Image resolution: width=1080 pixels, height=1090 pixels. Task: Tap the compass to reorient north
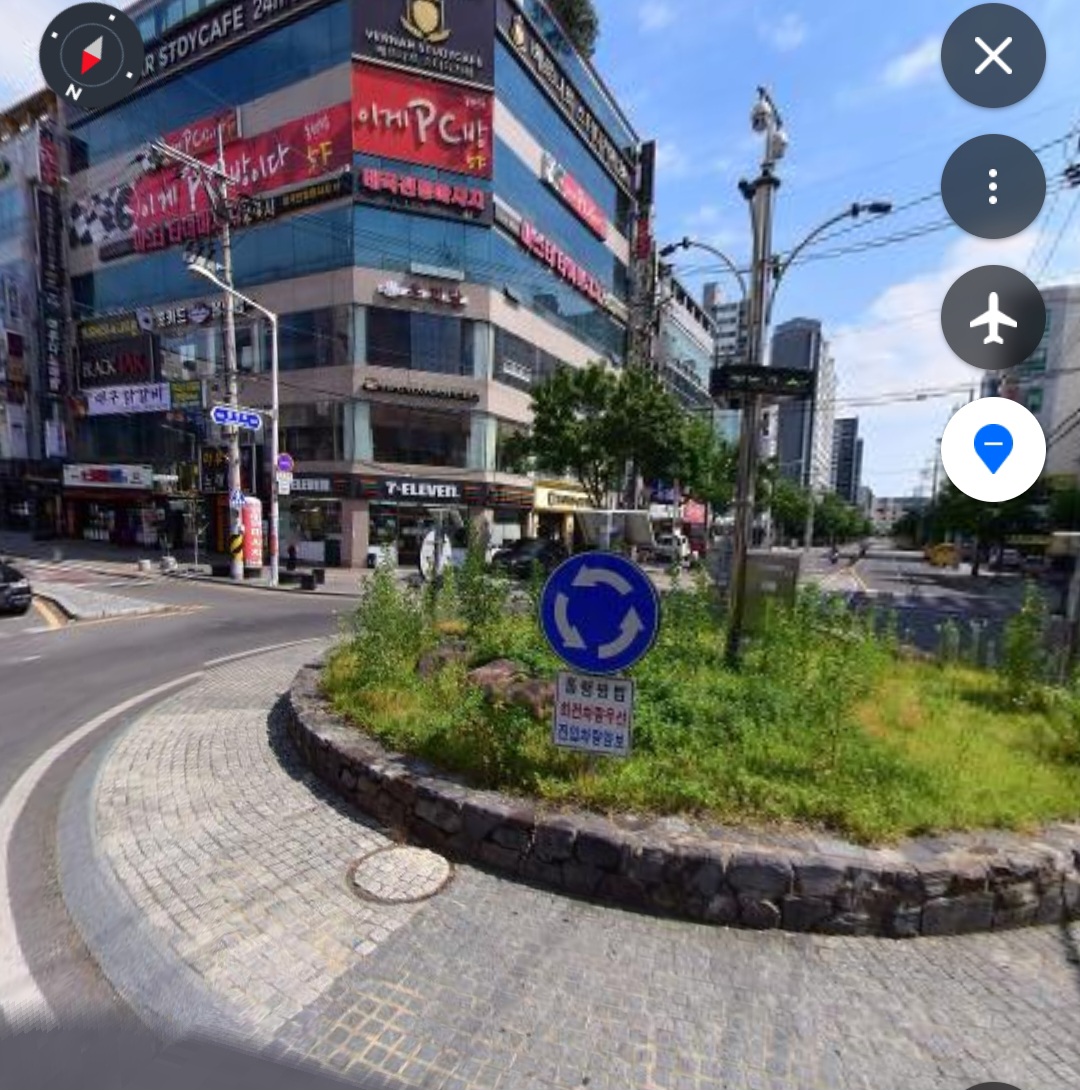pos(91,56)
